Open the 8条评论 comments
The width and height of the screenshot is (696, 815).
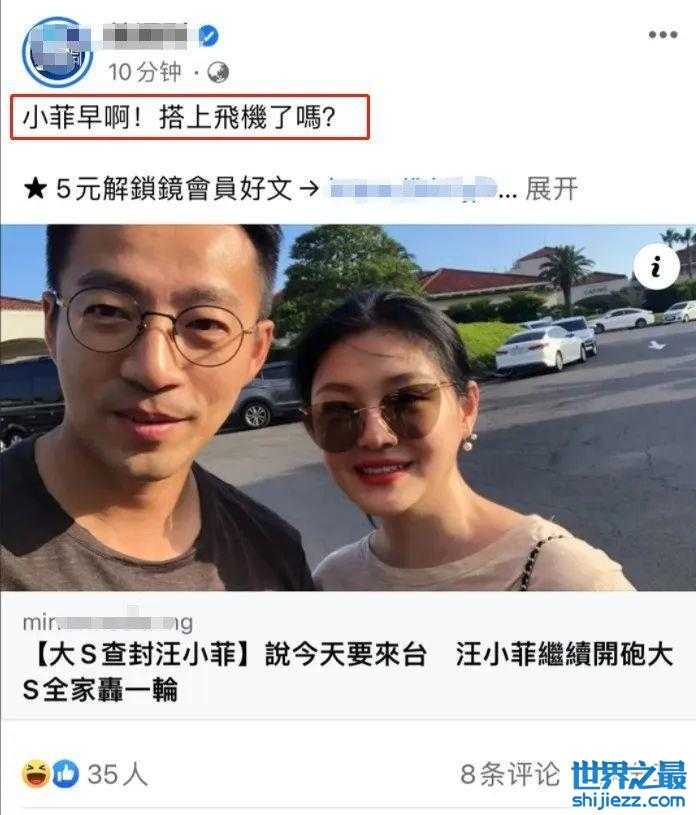pos(510,773)
